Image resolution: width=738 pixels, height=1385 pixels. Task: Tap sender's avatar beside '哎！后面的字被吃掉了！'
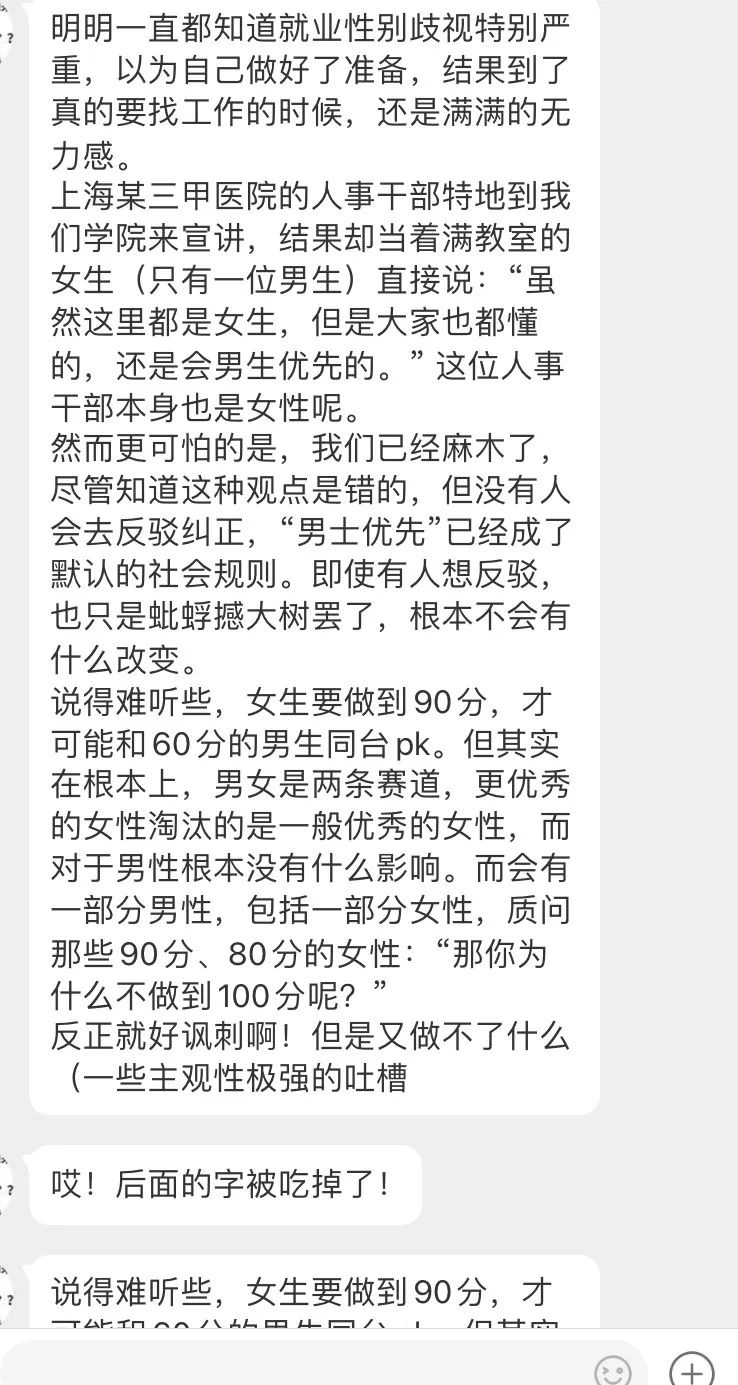[x=8, y=1185]
